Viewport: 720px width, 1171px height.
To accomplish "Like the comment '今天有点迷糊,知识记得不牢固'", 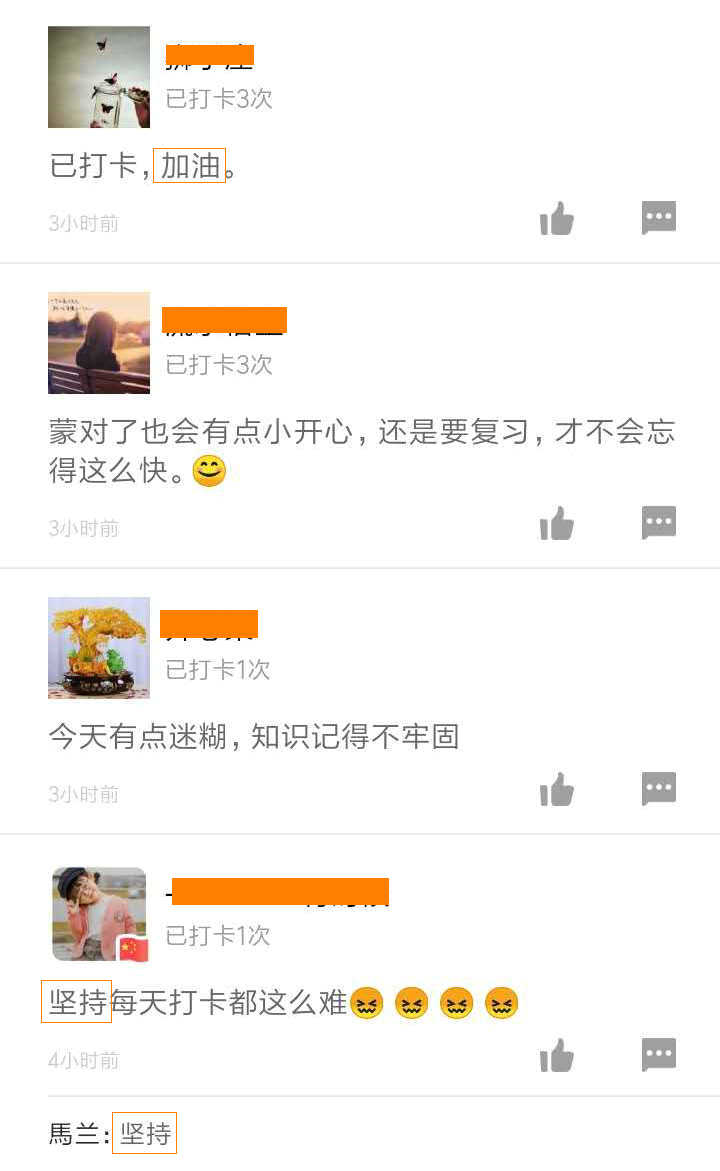I will (557, 790).
